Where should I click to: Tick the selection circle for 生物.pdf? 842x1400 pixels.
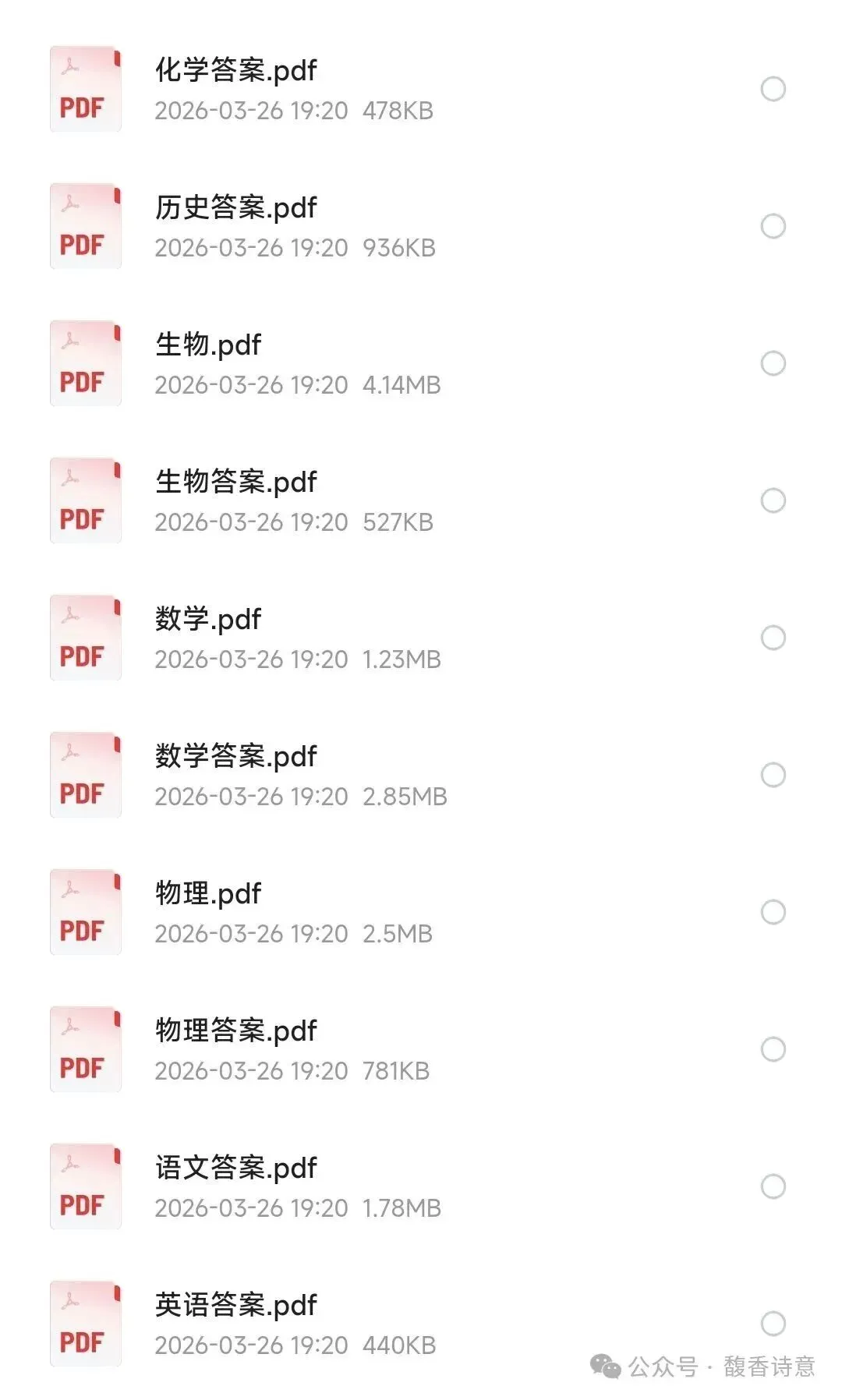click(773, 364)
